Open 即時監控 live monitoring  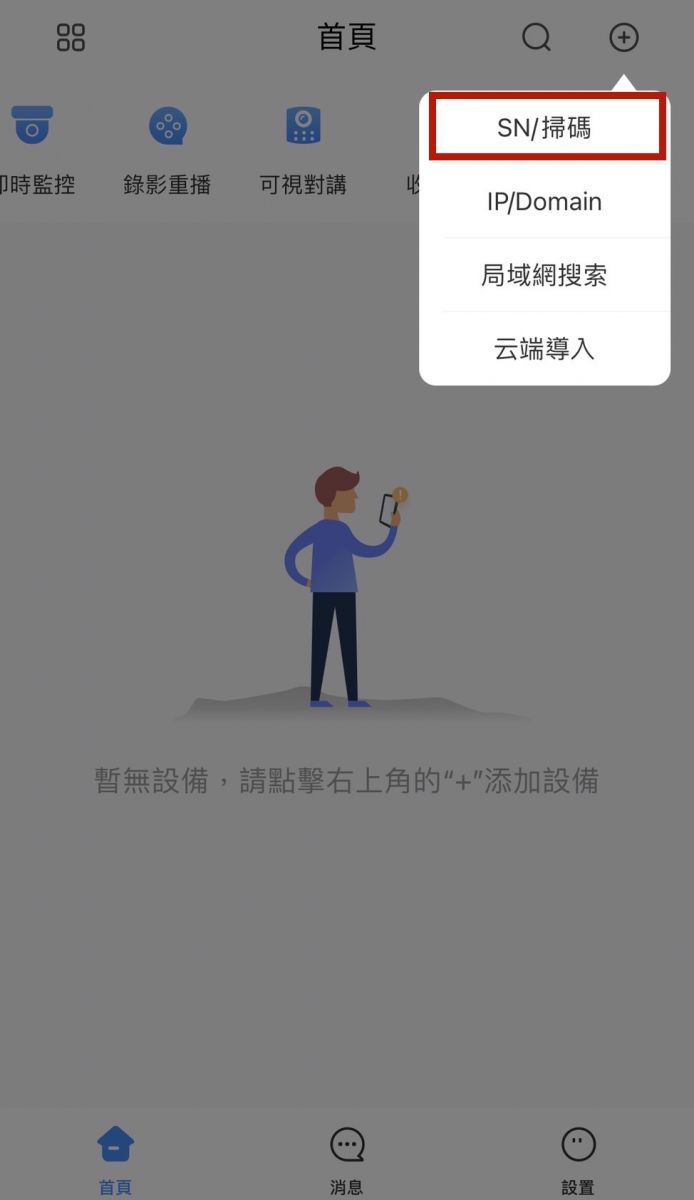click(33, 150)
